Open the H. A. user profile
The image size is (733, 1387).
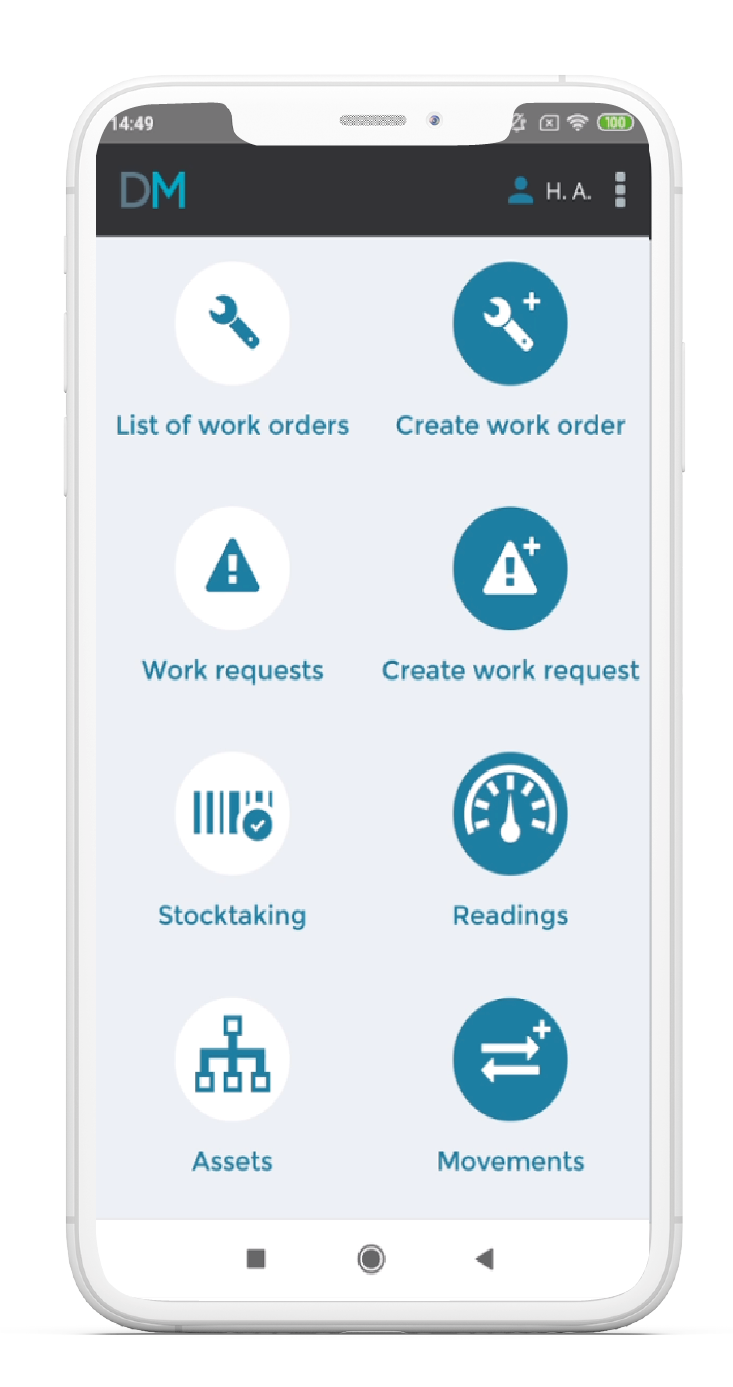(x=551, y=191)
